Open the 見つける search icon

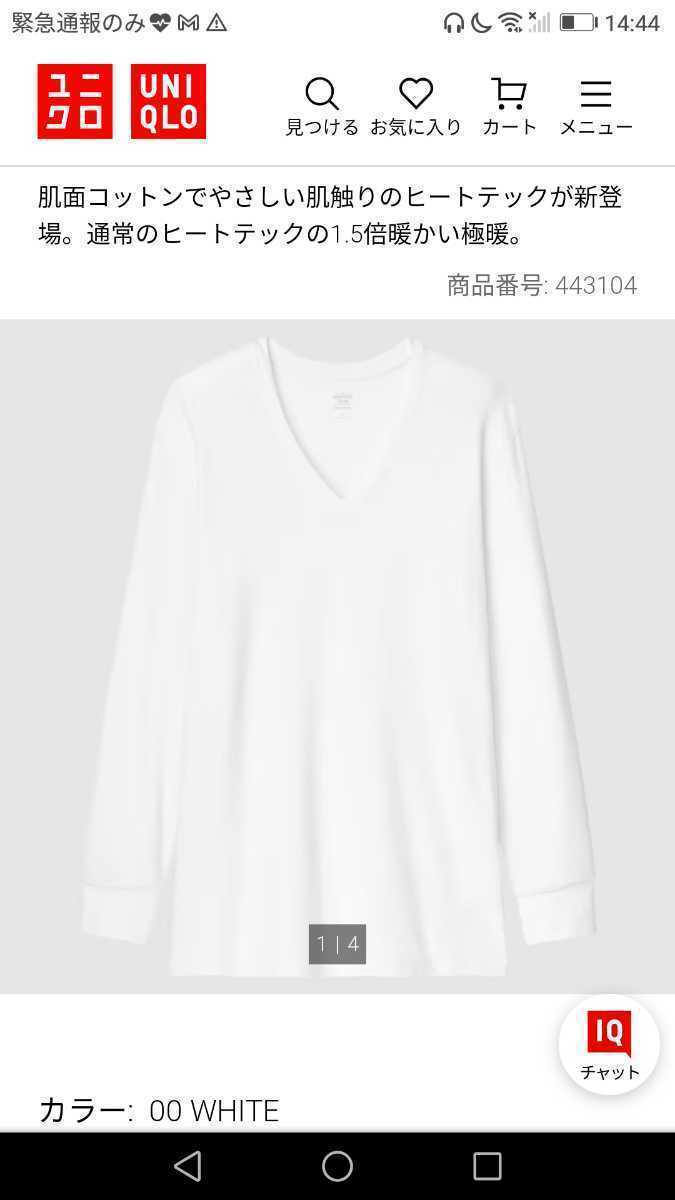click(321, 104)
